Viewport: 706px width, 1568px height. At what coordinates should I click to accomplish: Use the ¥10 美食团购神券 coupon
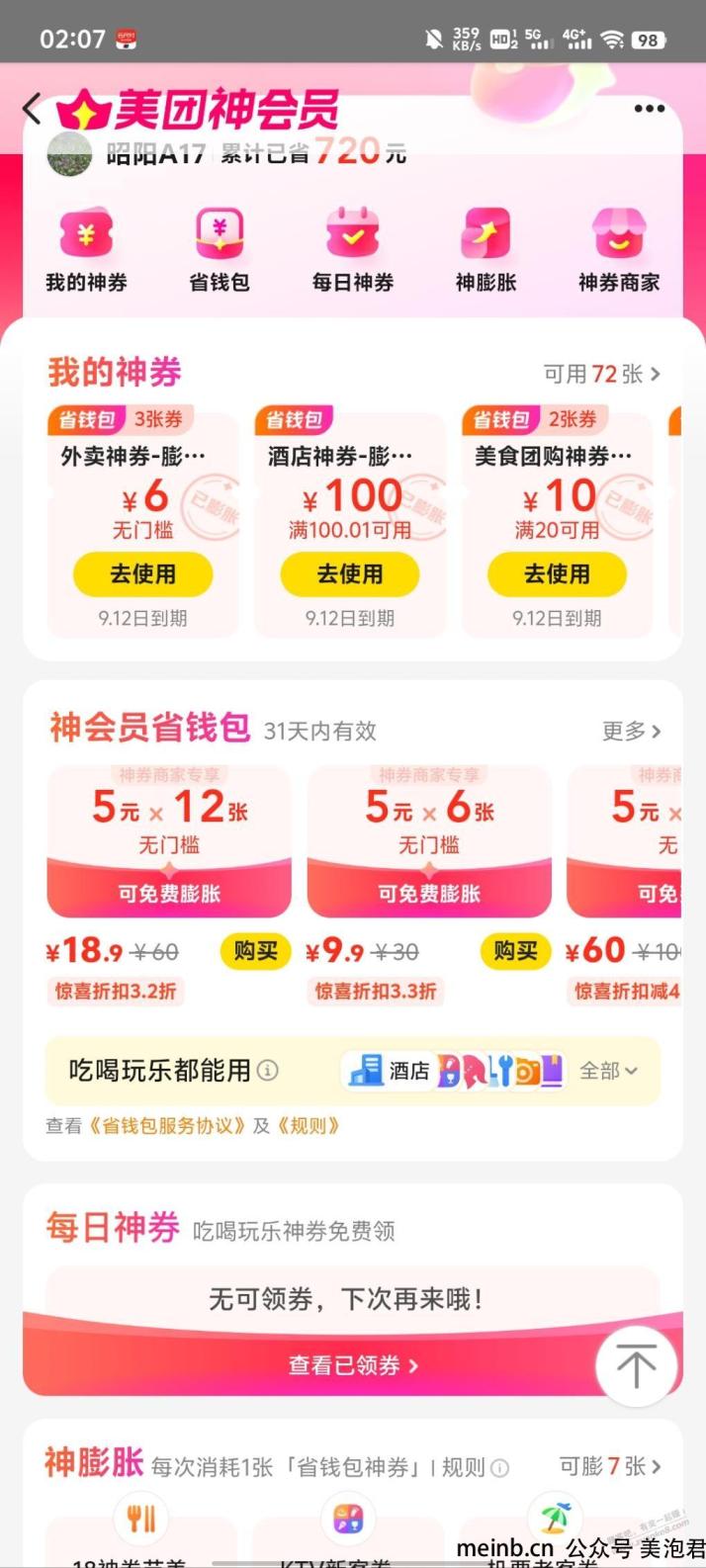coord(557,574)
